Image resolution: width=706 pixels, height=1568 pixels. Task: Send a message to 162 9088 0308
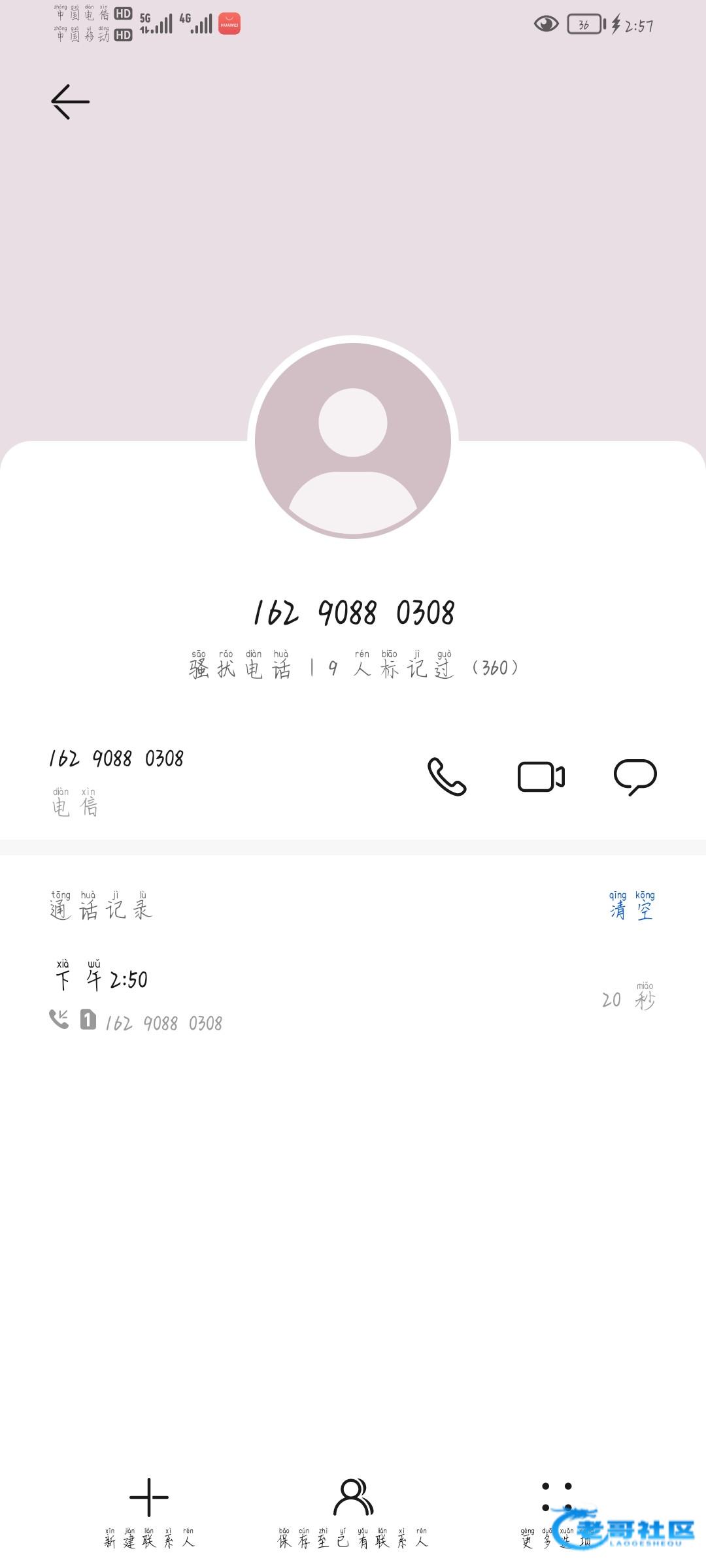[x=635, y=777]
